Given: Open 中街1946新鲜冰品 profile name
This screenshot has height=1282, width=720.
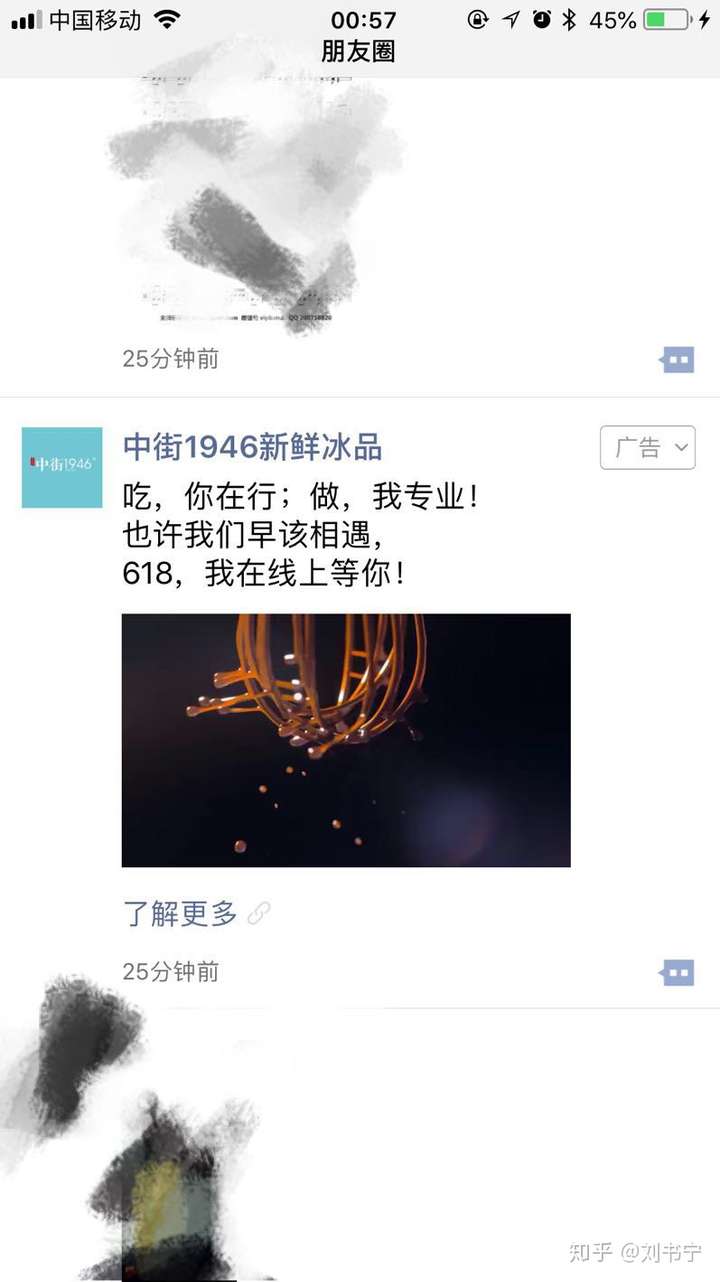Looking at the screenshot, I should (252, 447).
